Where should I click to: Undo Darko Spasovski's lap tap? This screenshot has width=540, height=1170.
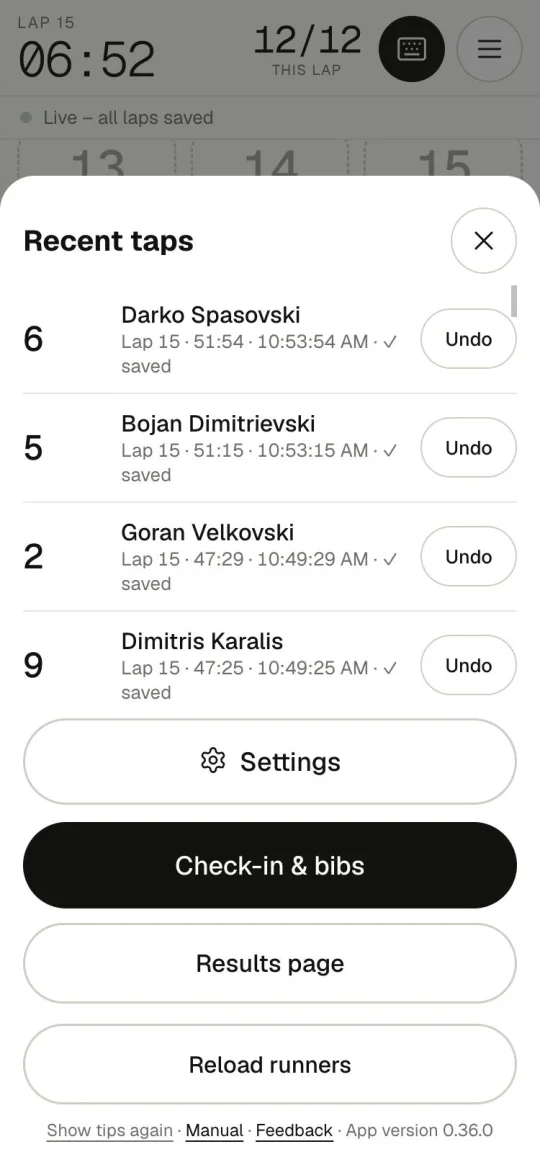pos(468,340)
